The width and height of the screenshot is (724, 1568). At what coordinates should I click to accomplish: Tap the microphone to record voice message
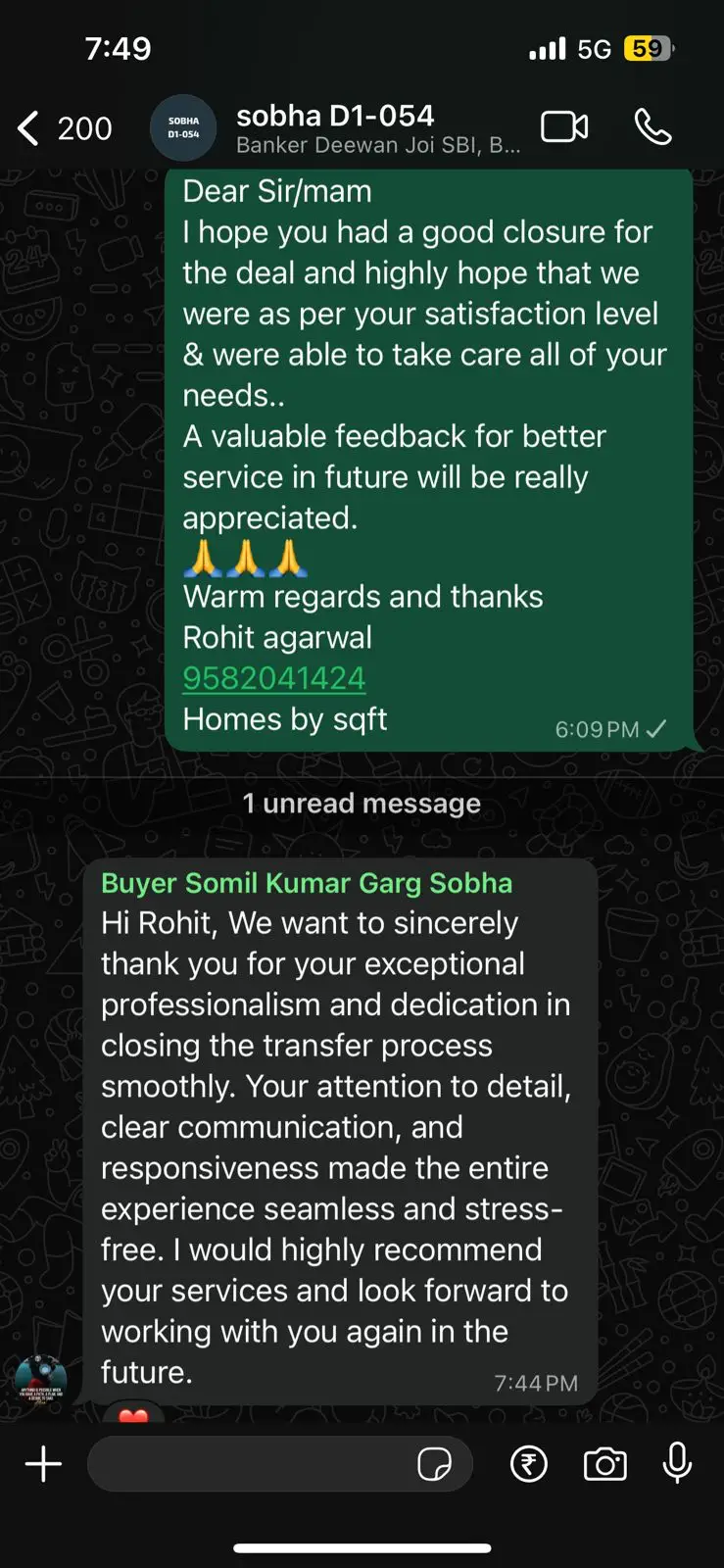pos(677,1464)
